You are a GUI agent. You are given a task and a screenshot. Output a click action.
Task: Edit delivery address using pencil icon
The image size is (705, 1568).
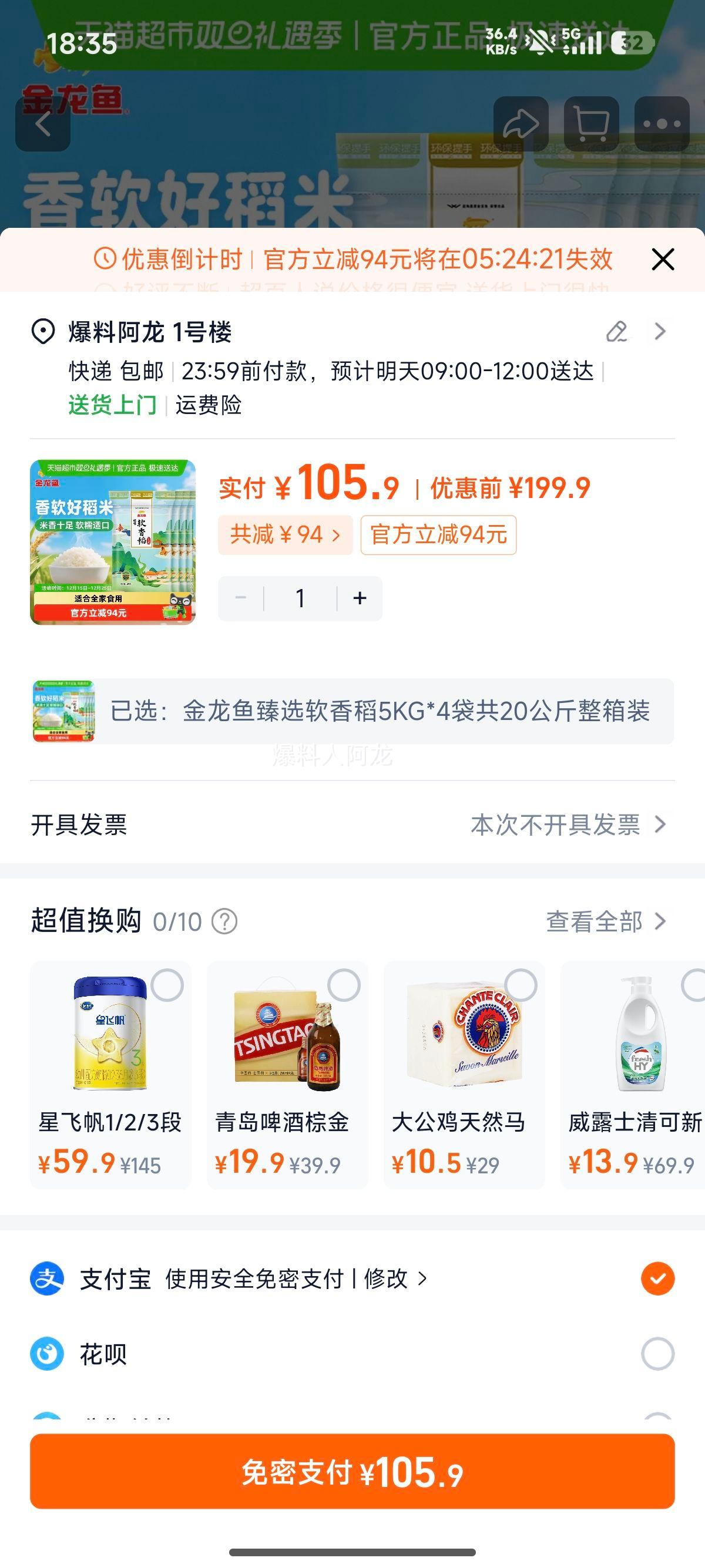617,332
